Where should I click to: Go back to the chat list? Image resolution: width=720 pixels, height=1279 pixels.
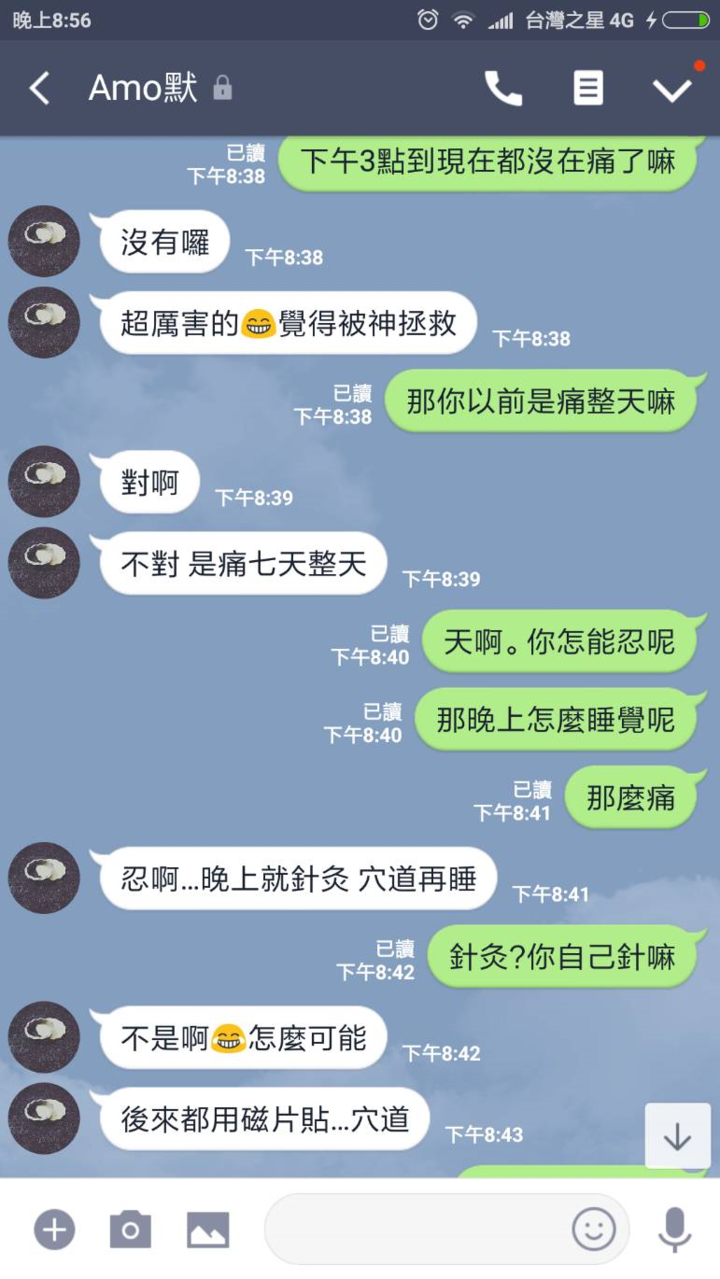point(40,88)
